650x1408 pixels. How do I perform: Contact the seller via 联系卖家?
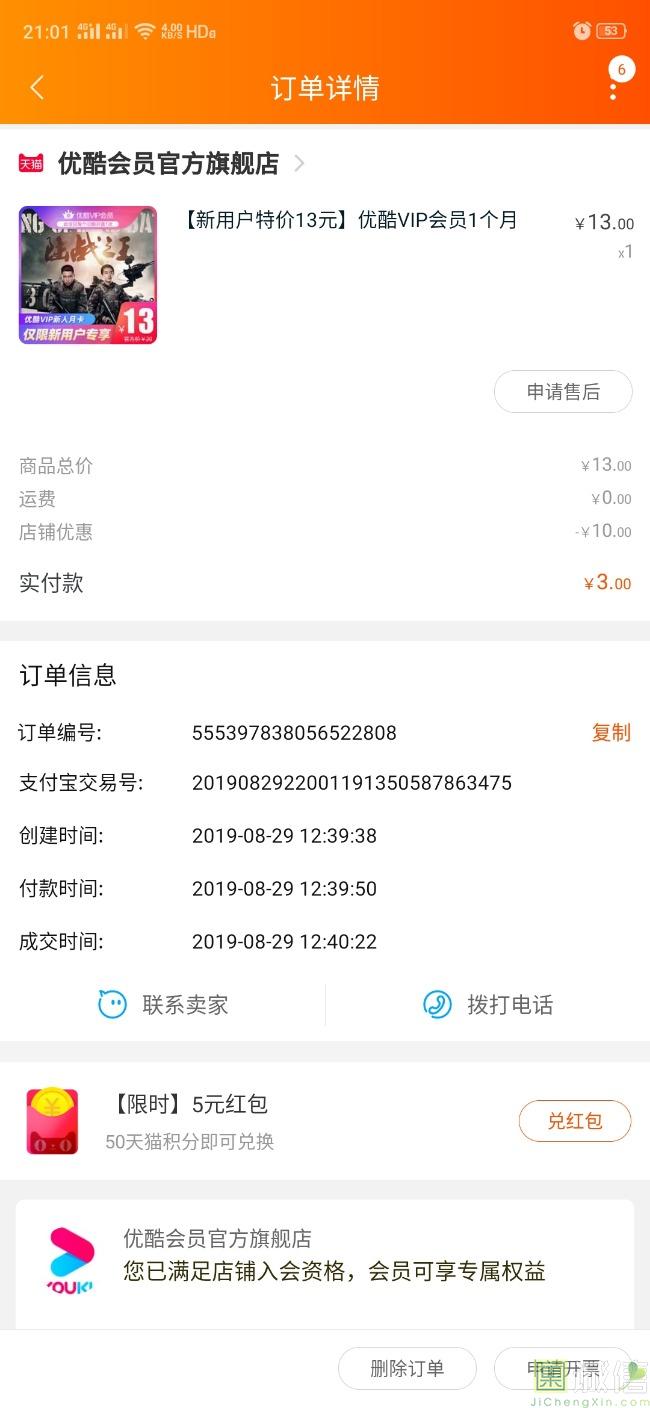[163, 1004]
